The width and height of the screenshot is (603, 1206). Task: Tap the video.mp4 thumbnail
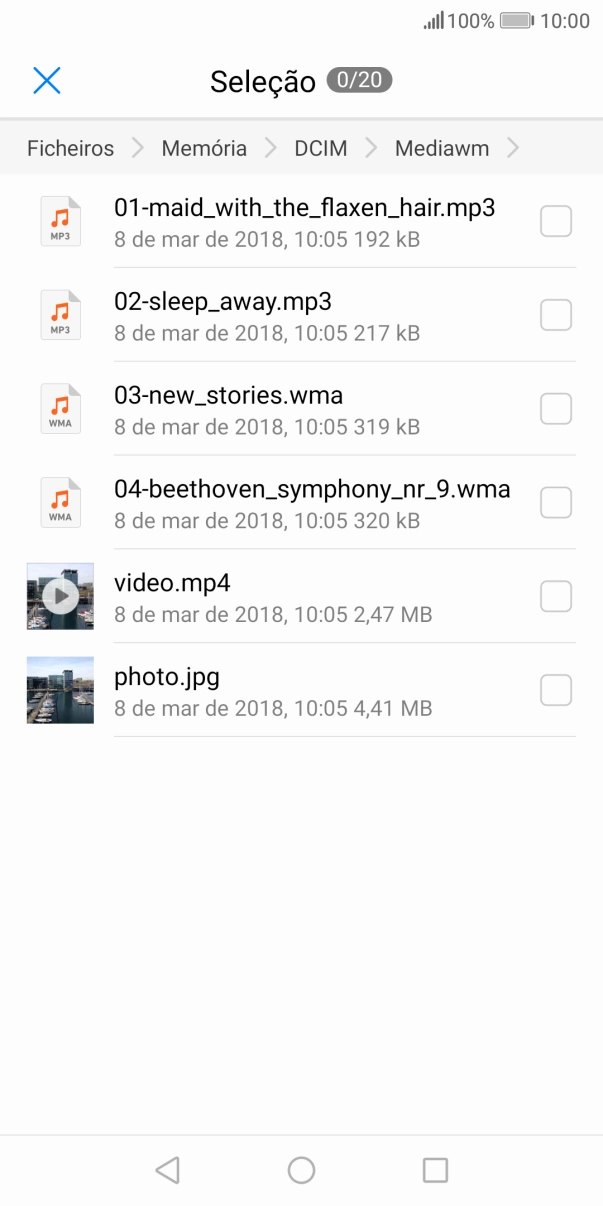click(x=60, y=596)
